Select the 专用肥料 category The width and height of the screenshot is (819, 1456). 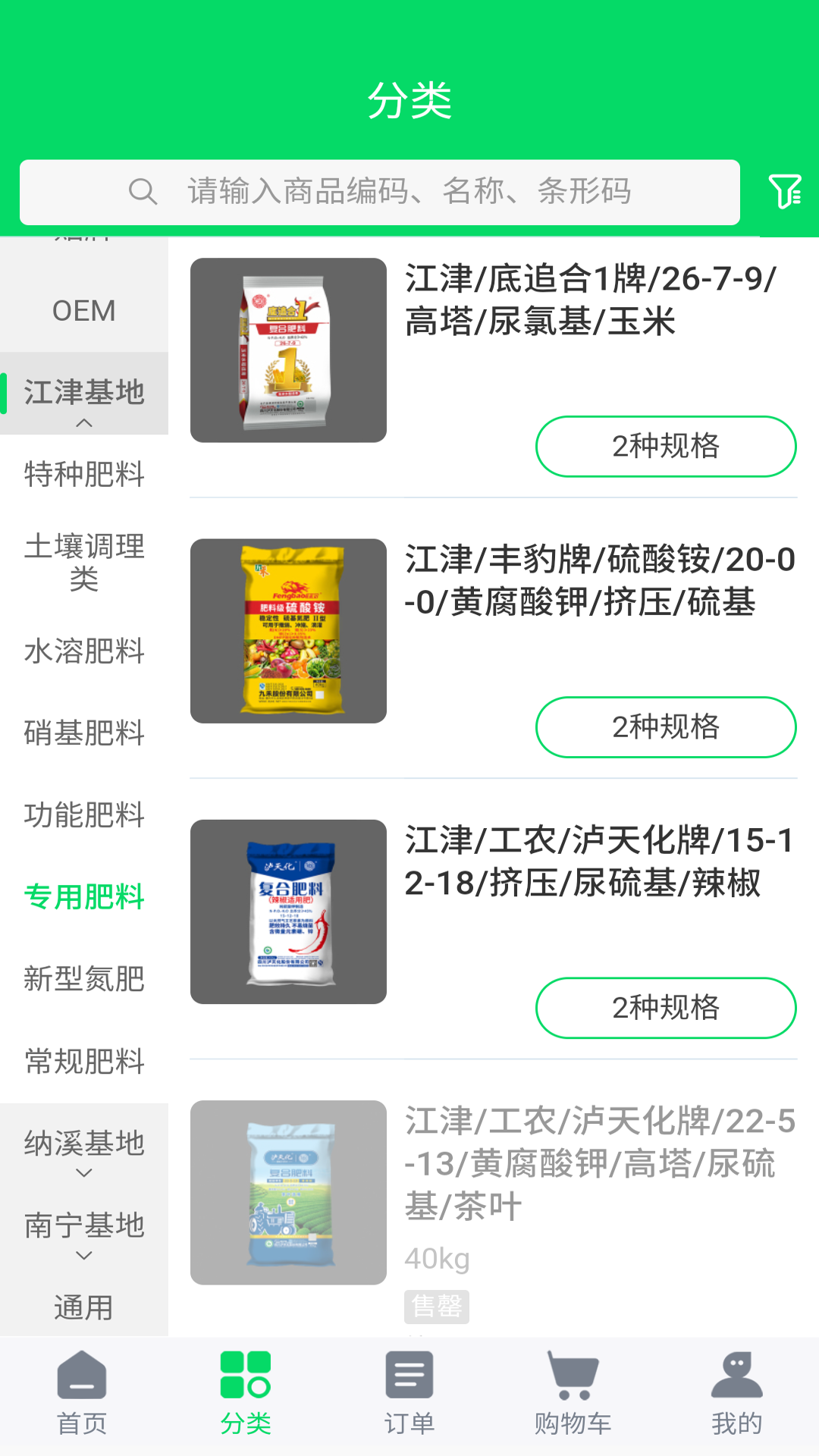83,897
